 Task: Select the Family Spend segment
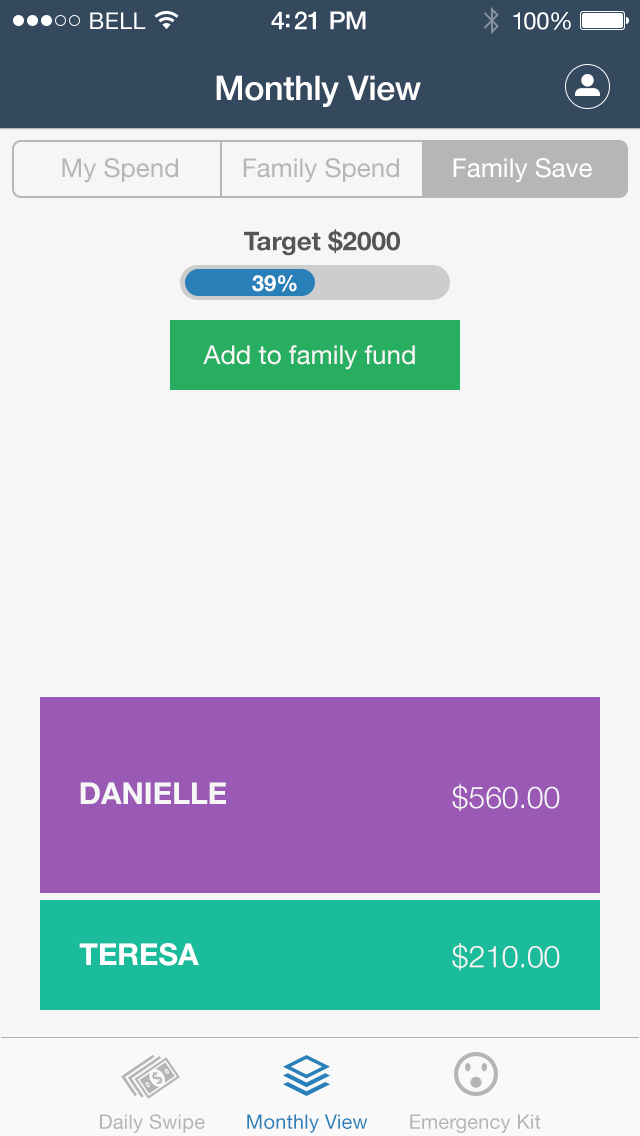point(321,169)
